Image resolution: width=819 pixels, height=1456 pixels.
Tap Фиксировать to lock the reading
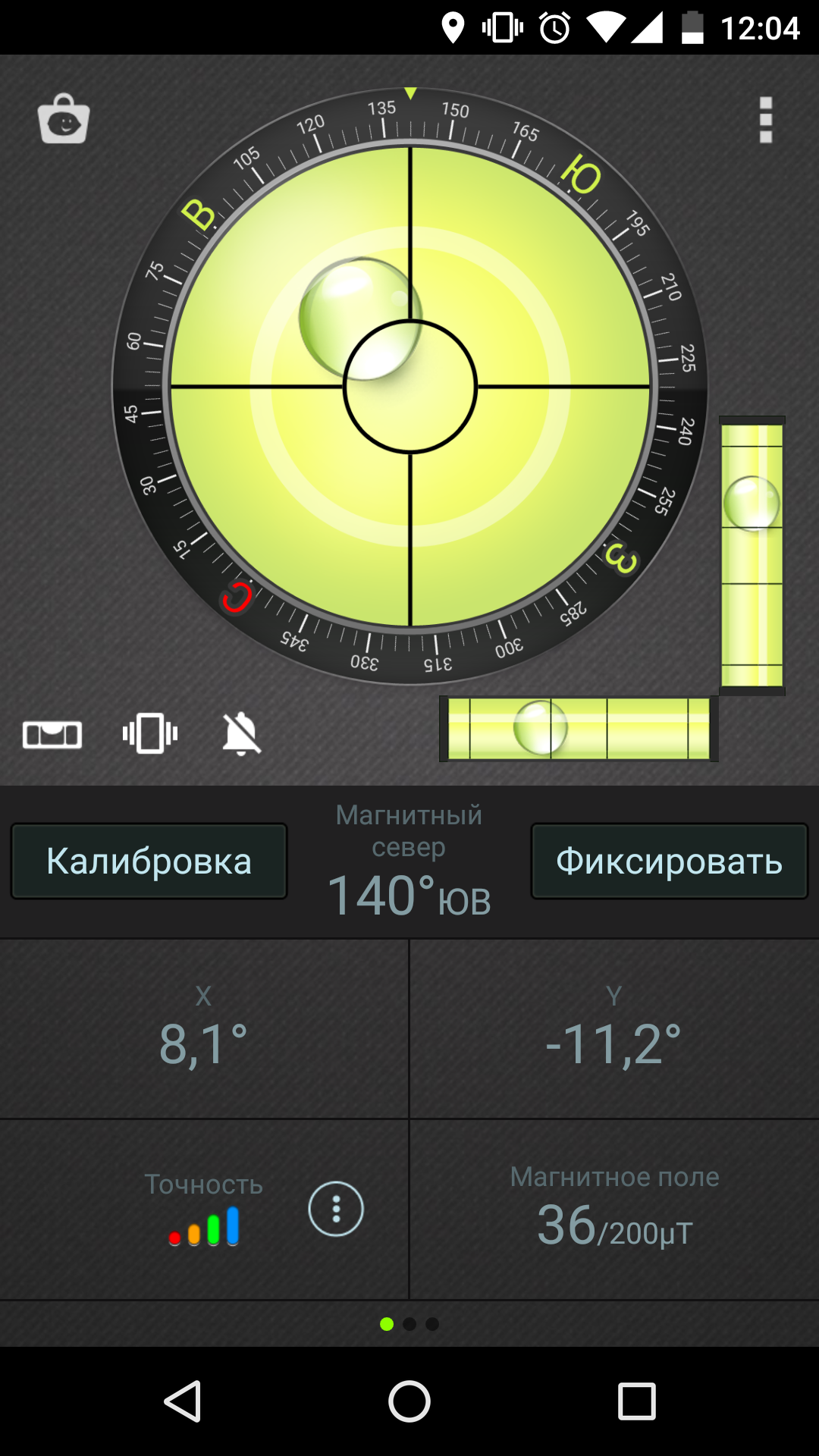click(x=670, y=861)
